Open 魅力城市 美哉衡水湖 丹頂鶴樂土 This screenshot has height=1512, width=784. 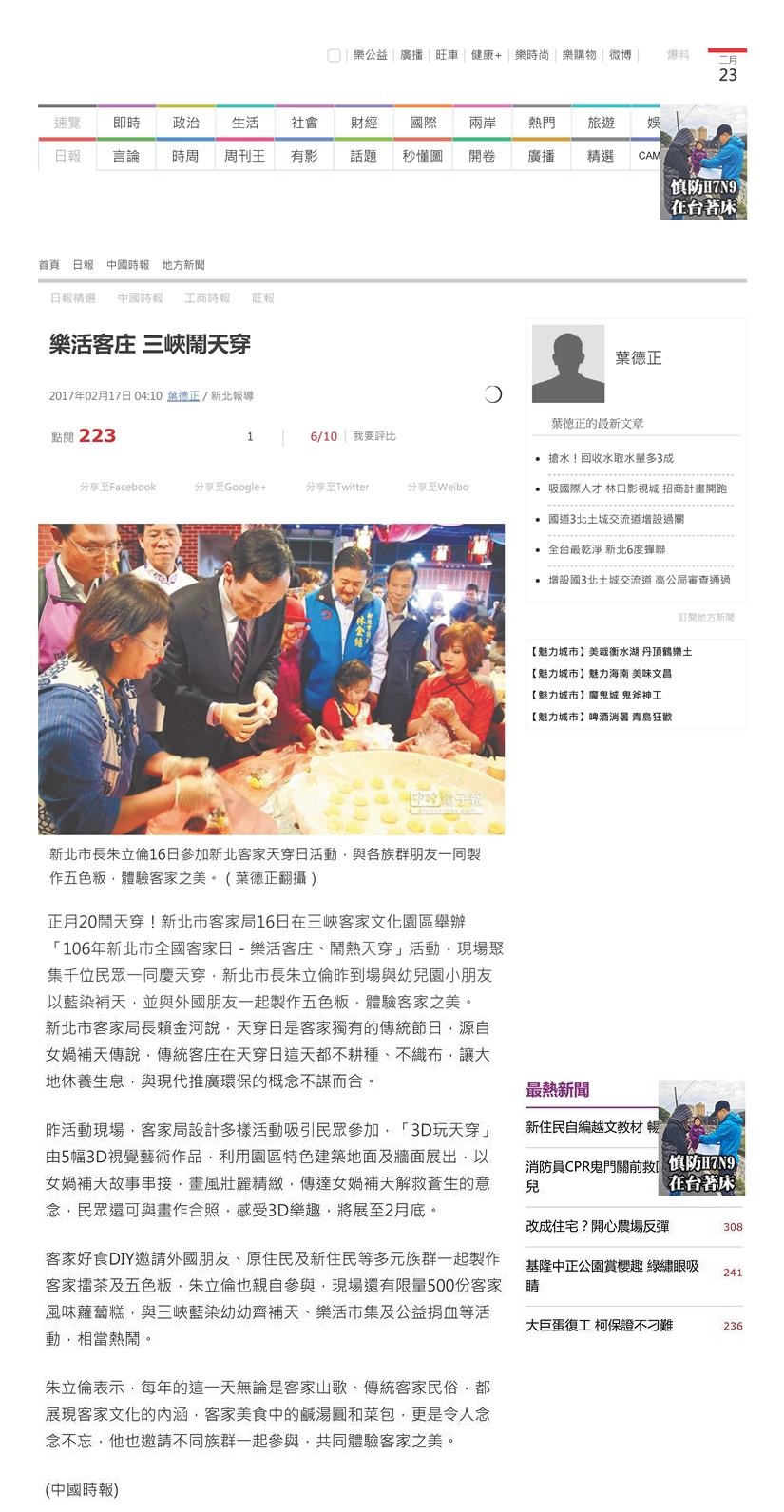point(611,652)
